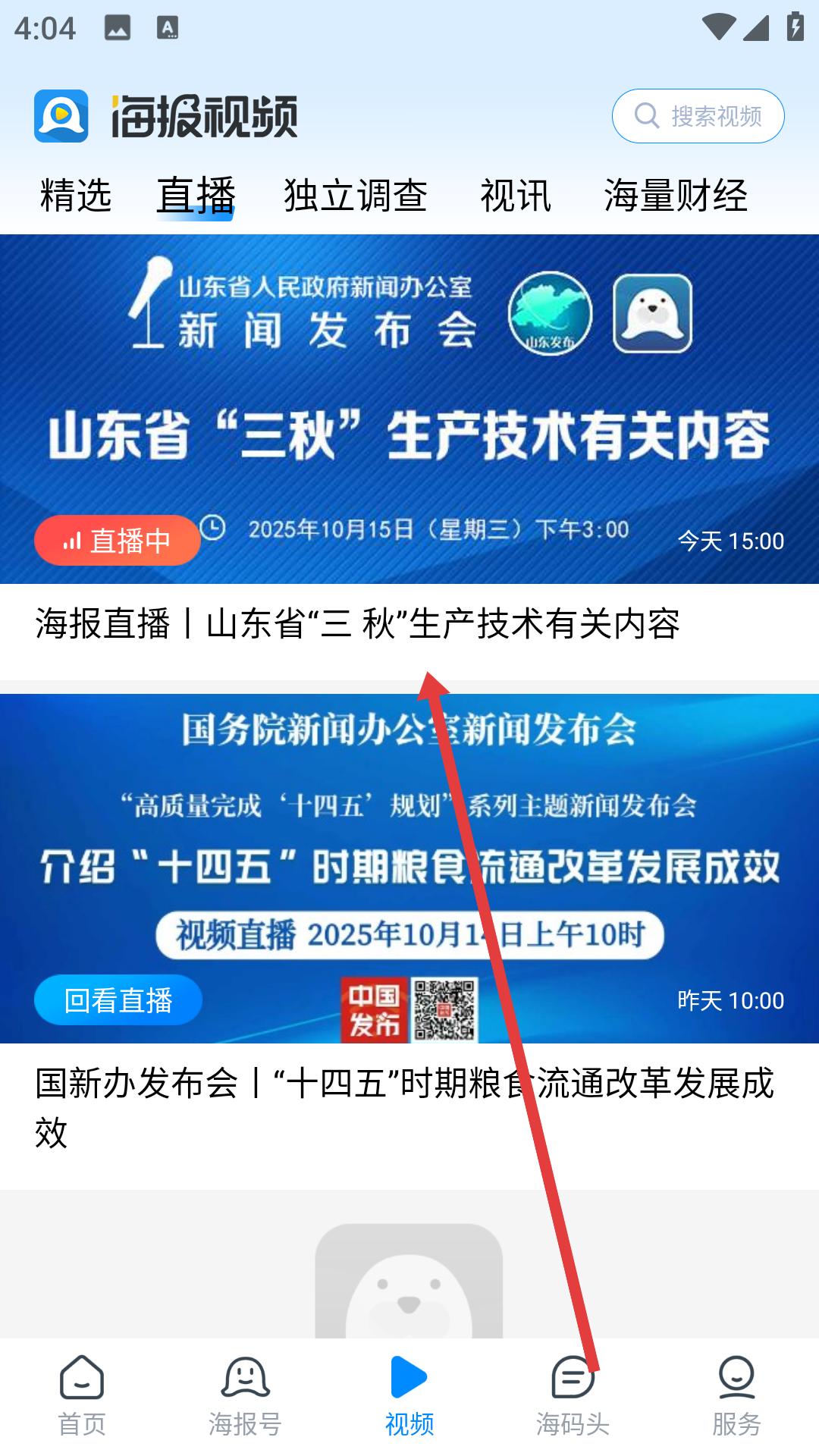Open the 搜索视频 search box

[x=698, y=116]
